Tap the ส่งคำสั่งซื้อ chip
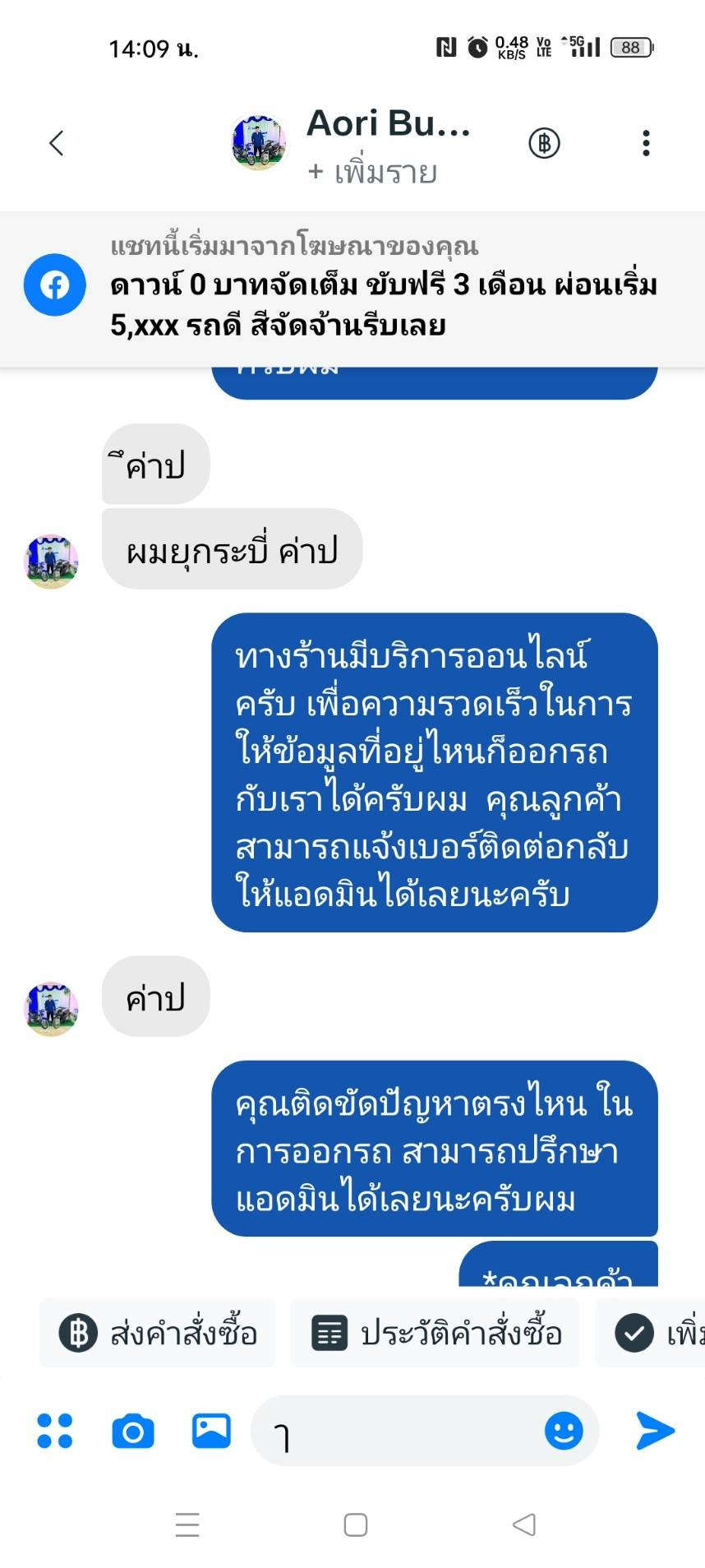 pyautogui.click(x=158, y=1333)
